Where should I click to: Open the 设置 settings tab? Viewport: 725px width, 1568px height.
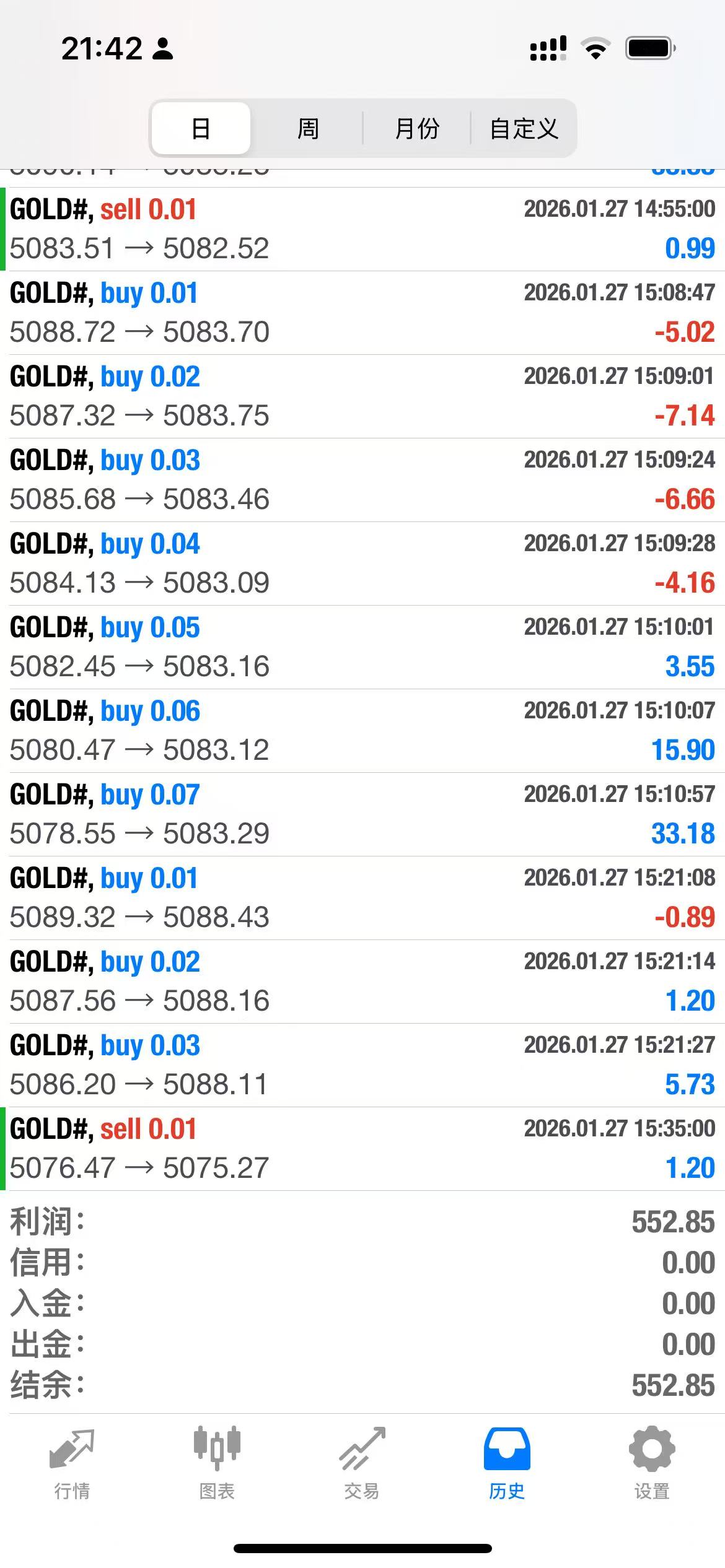coord(652,1464)
